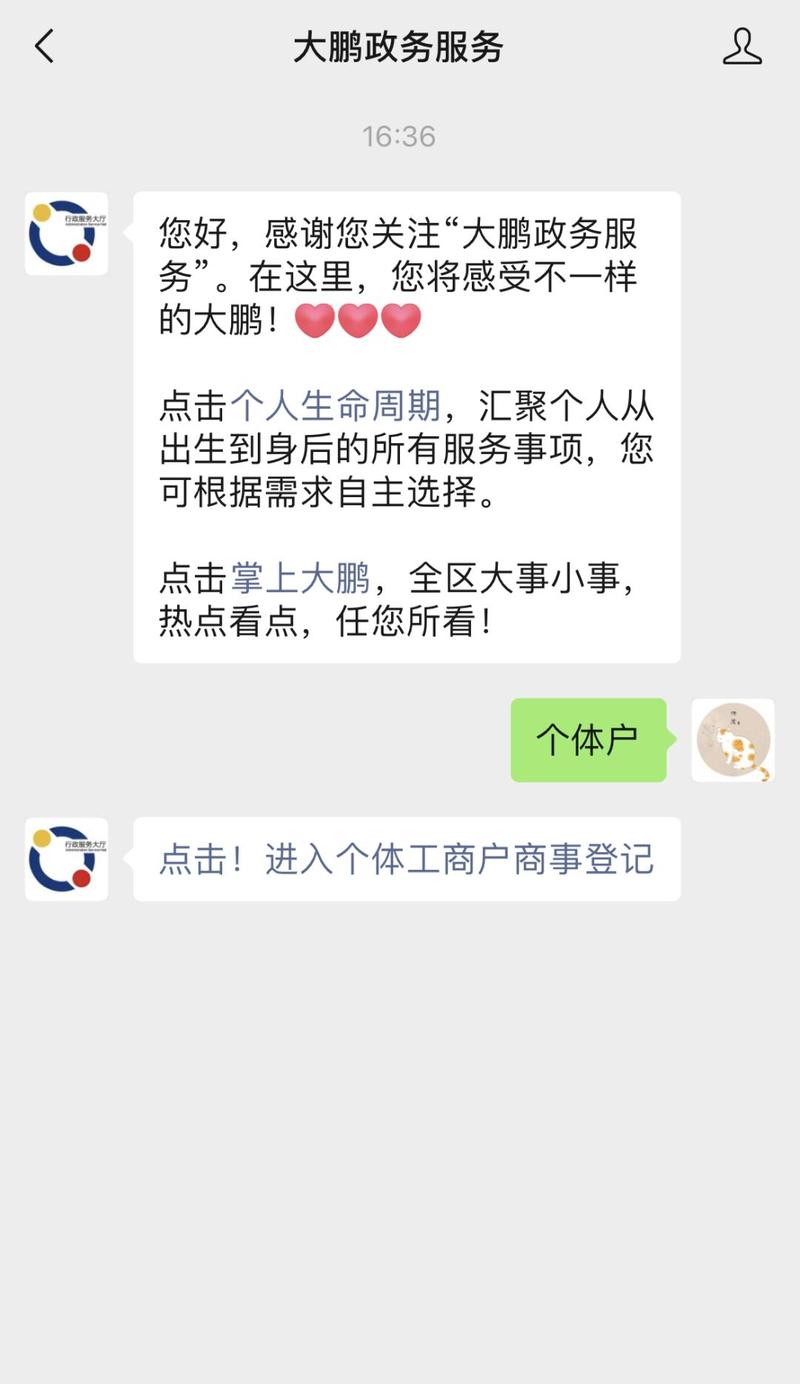
Task: Follow the 掌上大鹏 link
Action: pyautogui.click(x=300, y=578)
